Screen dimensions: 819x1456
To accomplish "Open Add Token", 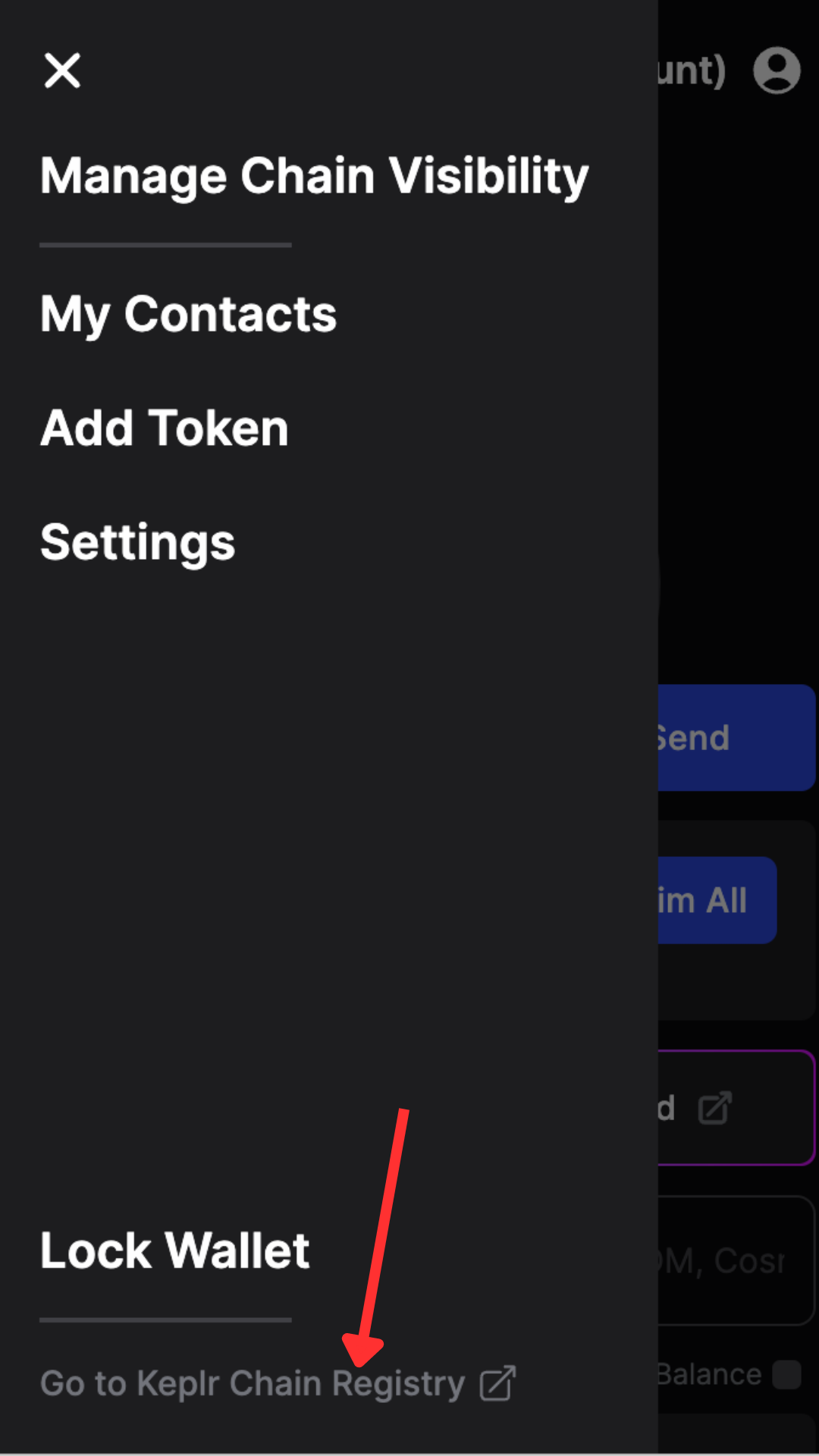I will pyautogui.click(x=165, y=427).
